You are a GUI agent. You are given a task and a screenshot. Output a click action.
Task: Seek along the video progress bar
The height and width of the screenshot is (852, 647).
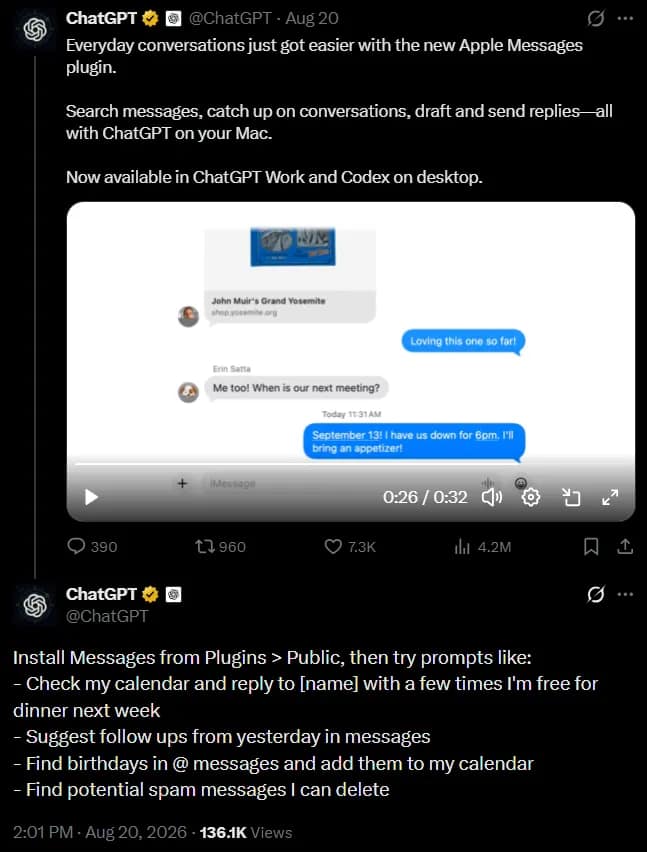pyautogui.click(x=350, y=465)
